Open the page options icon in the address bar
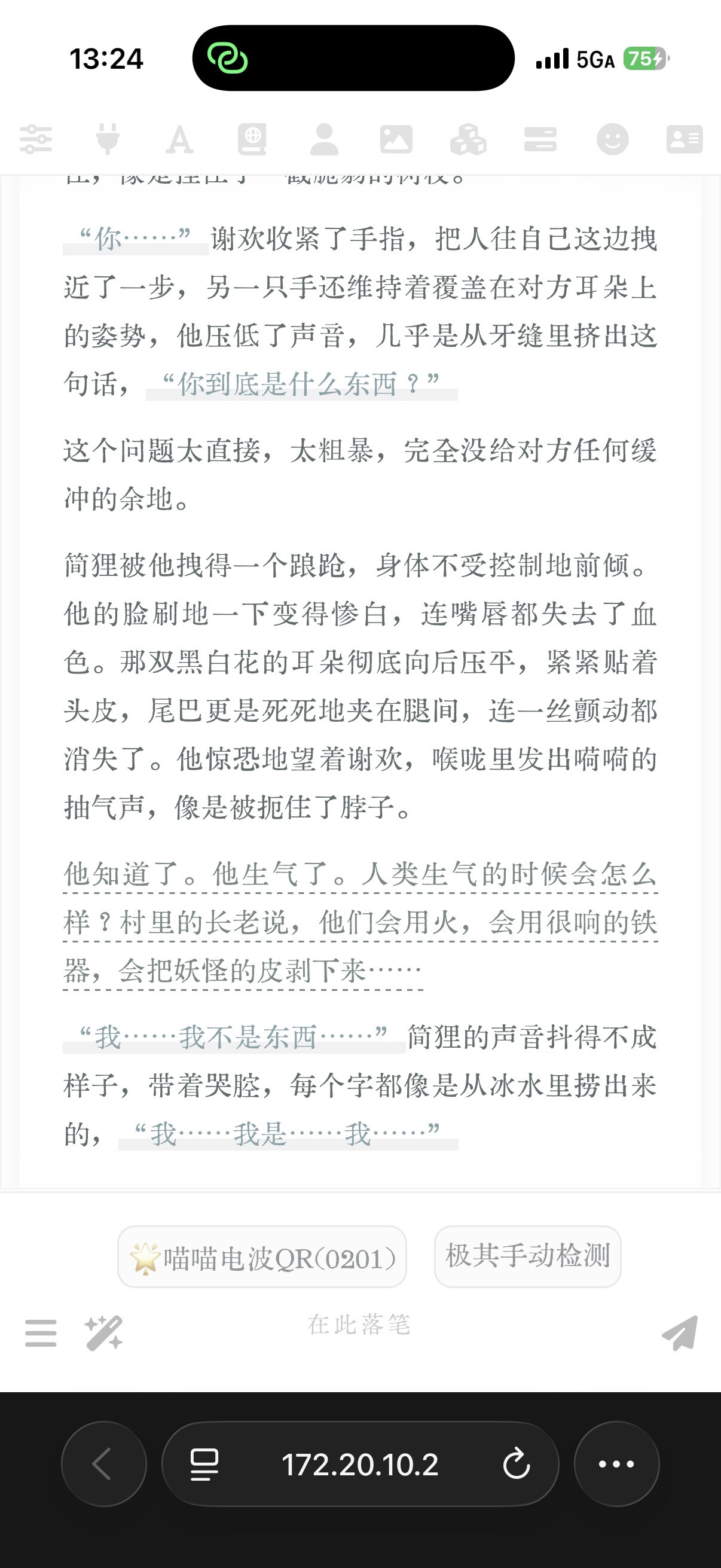721x1568 pixels. [x=204, y=1464]
